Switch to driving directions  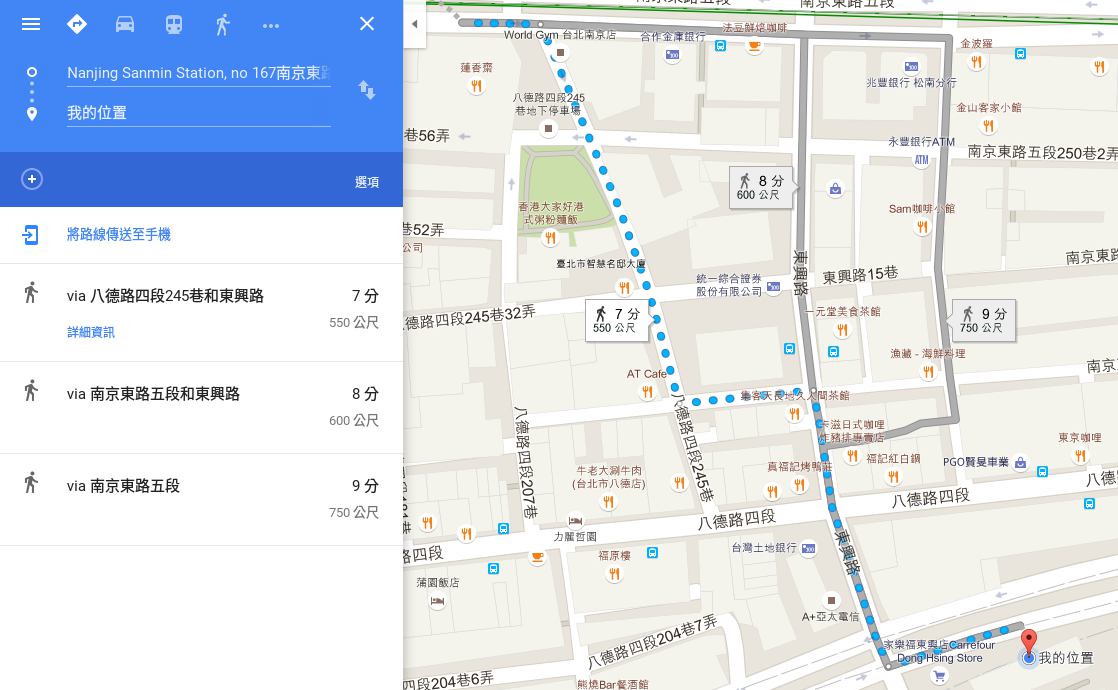[125, 24]
